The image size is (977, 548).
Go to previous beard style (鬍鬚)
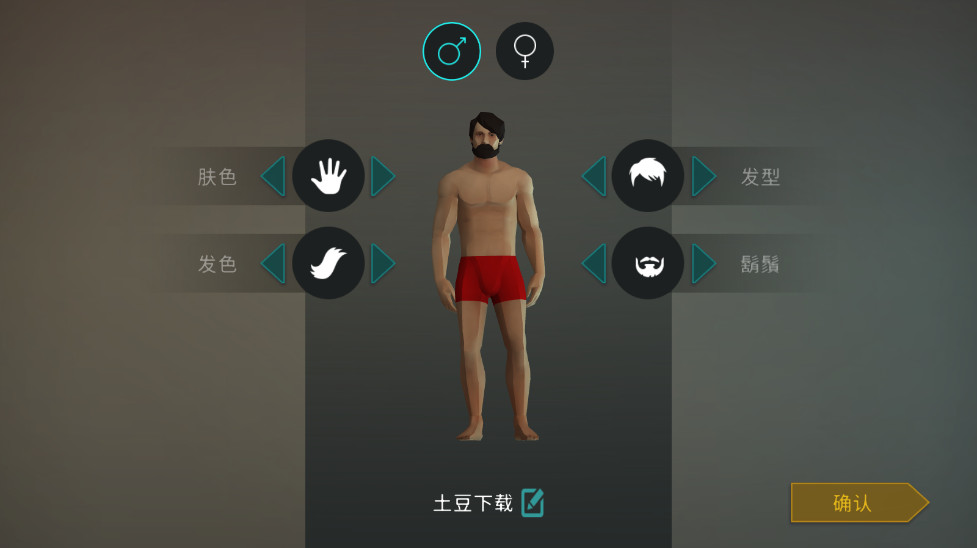pyautogui.click(x=593, y=264)
